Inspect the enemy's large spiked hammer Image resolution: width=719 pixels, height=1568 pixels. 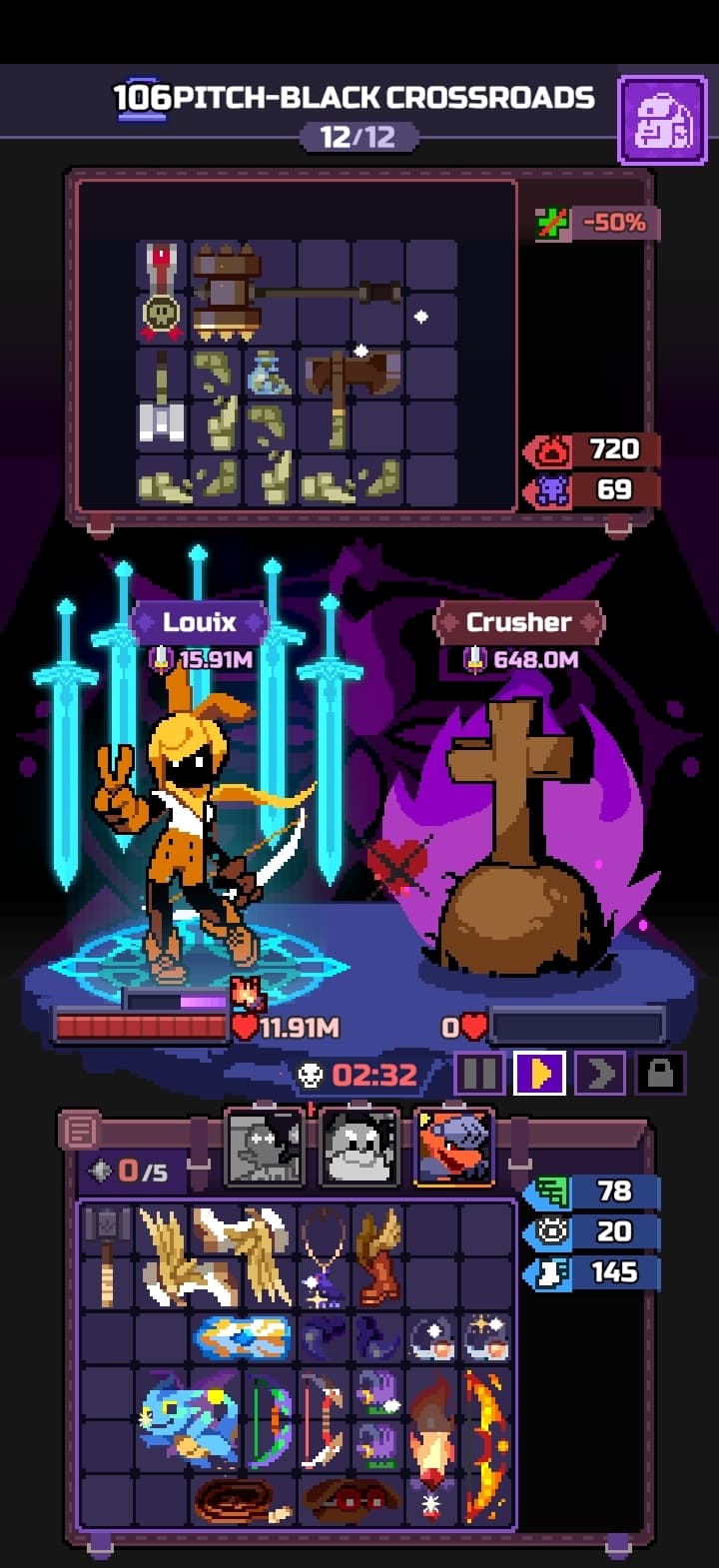[x=298, y=293]
